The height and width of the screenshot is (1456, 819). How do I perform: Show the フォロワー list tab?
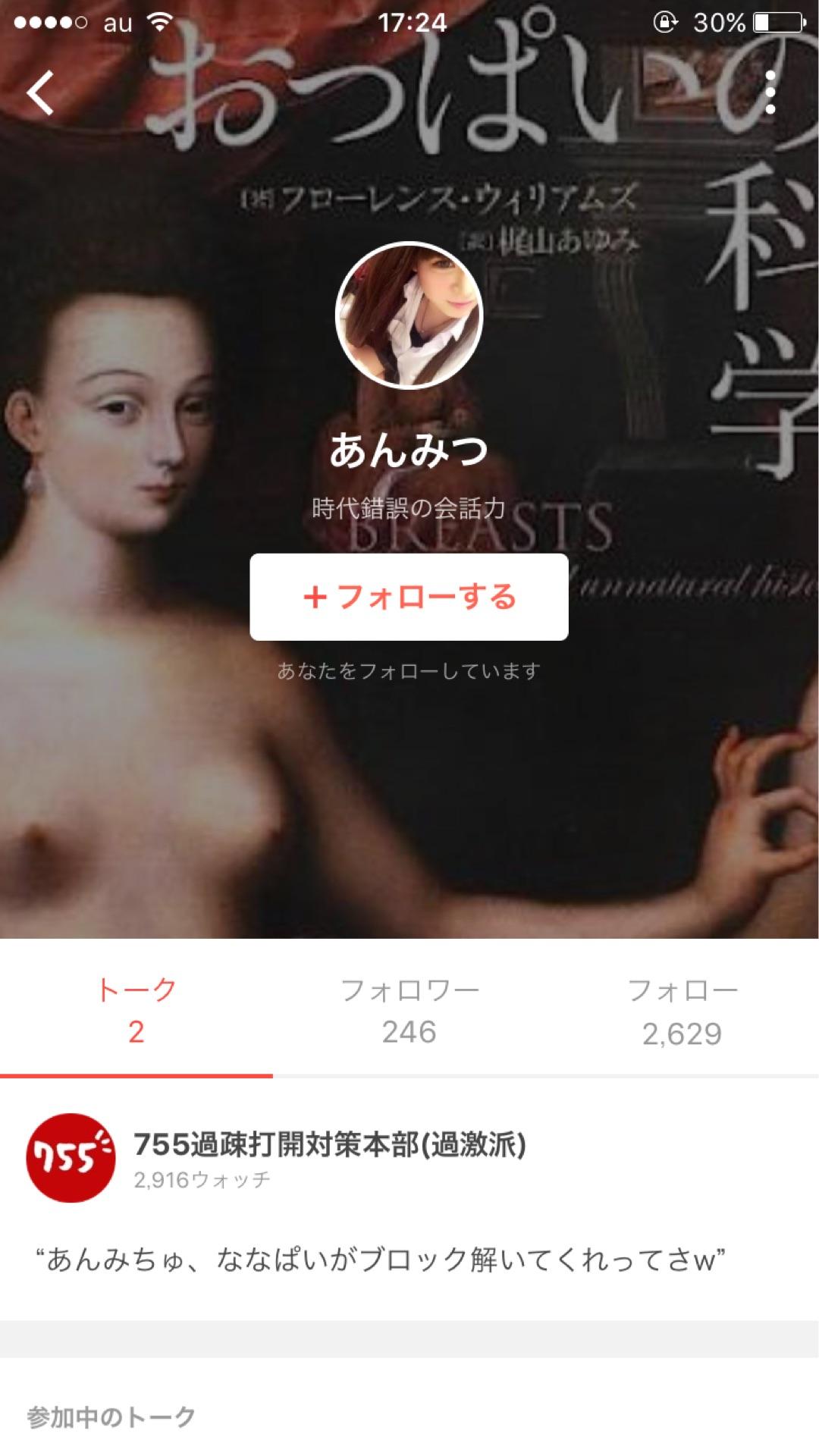pyautogui.click(x=409, y=1010)
